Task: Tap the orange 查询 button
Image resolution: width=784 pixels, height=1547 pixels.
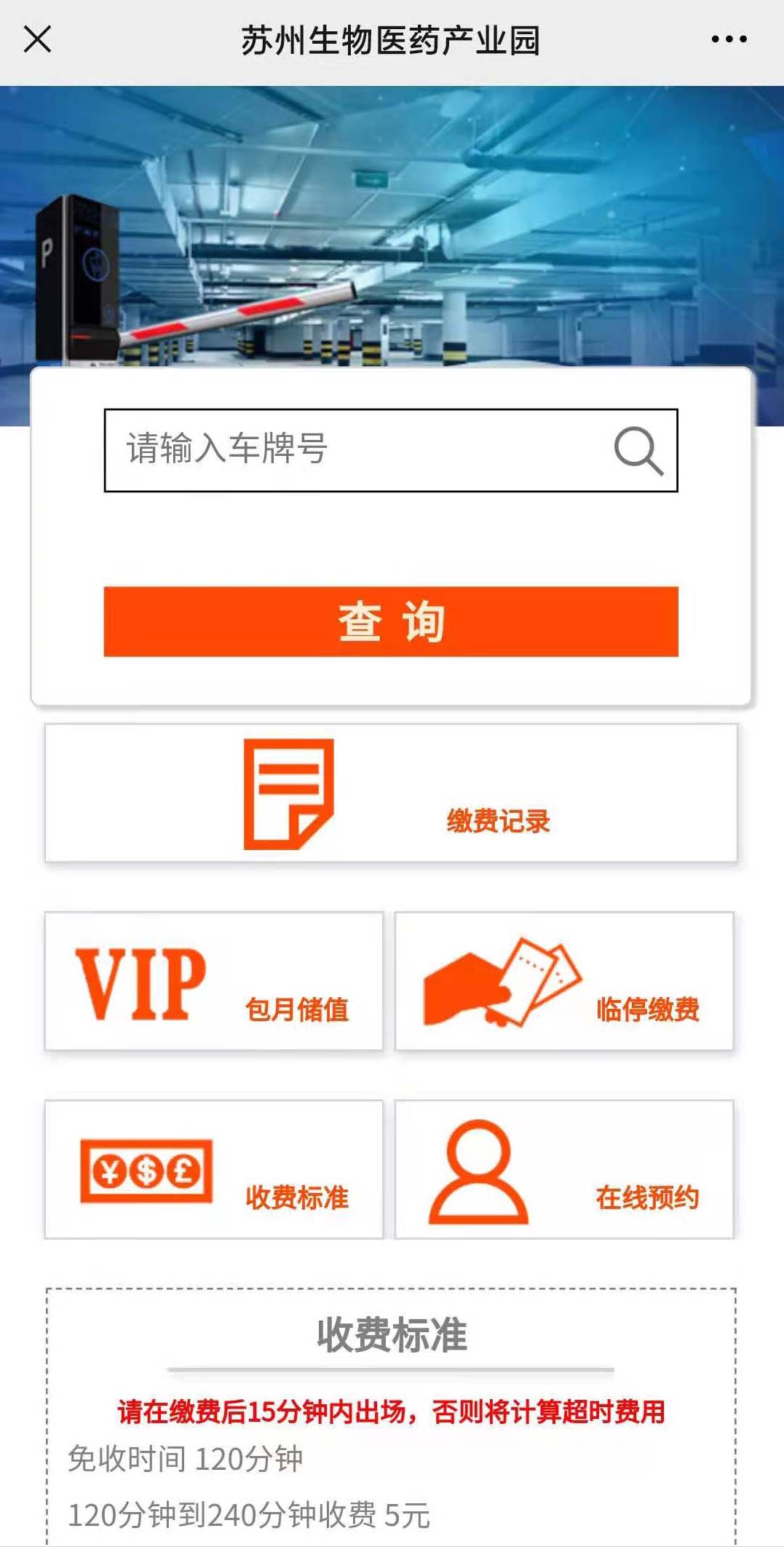Action: (x=391, y=621)
